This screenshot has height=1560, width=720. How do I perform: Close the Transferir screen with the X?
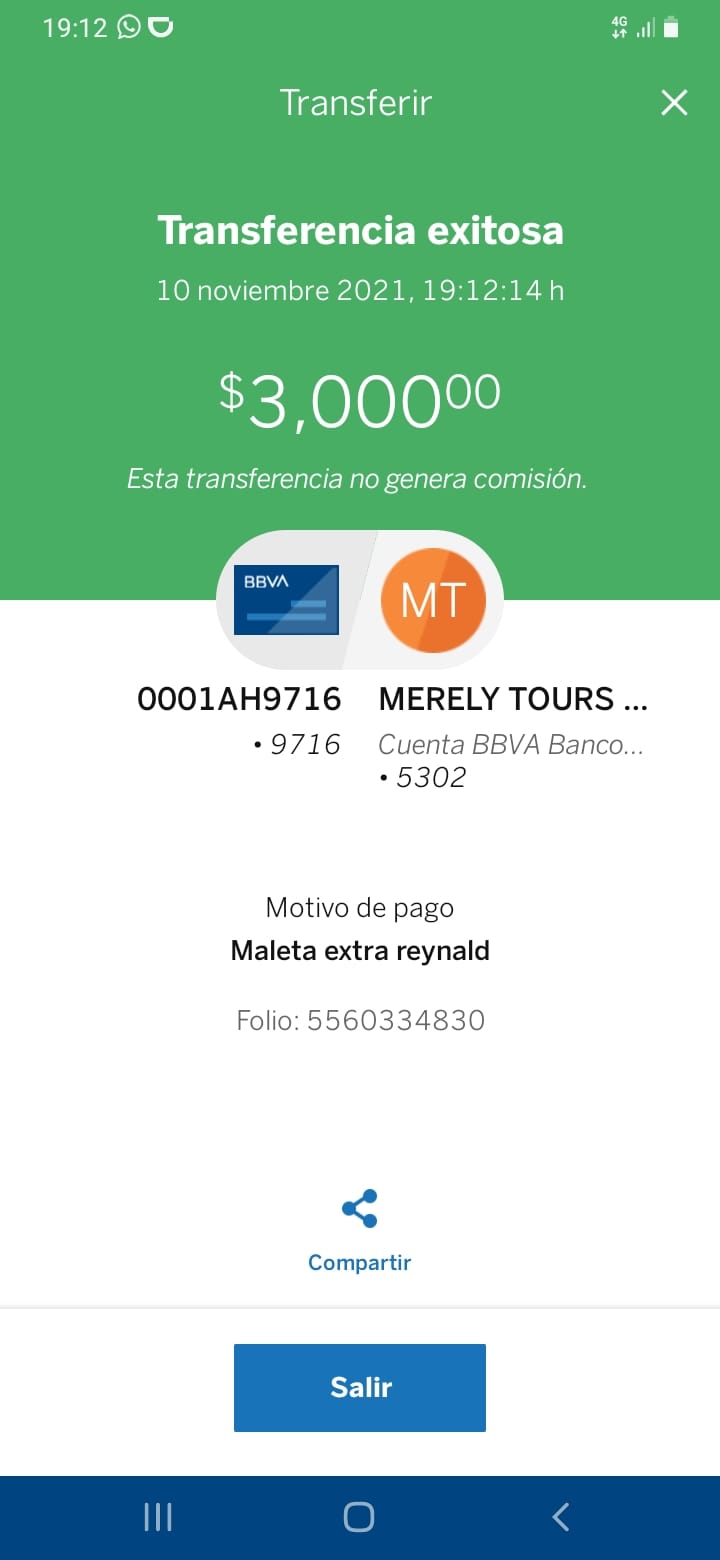click(x=674, y=103)
